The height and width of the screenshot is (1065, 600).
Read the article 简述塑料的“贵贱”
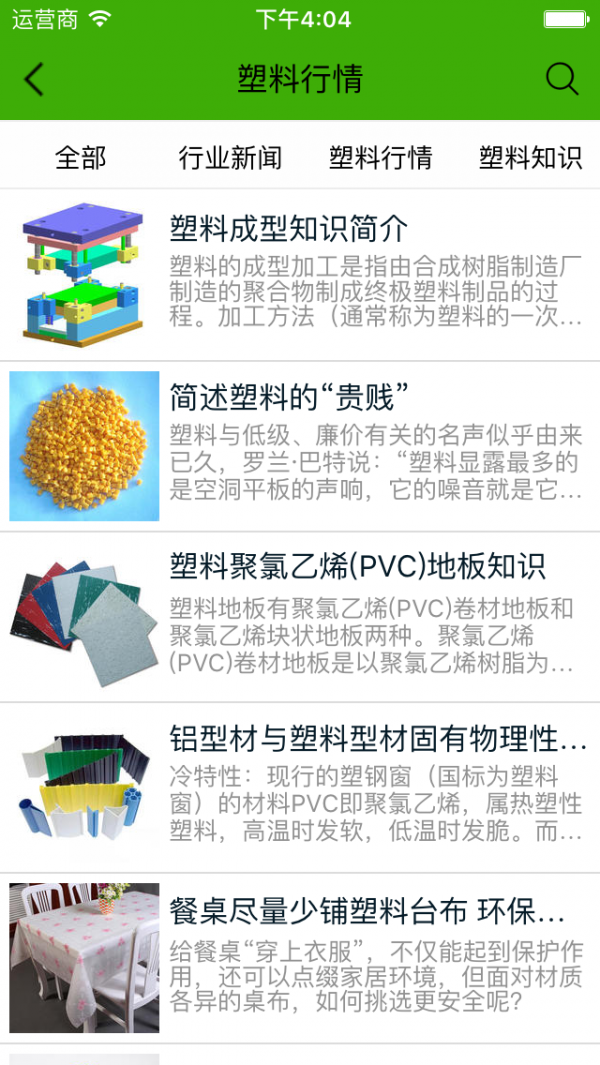coord(300,446)
